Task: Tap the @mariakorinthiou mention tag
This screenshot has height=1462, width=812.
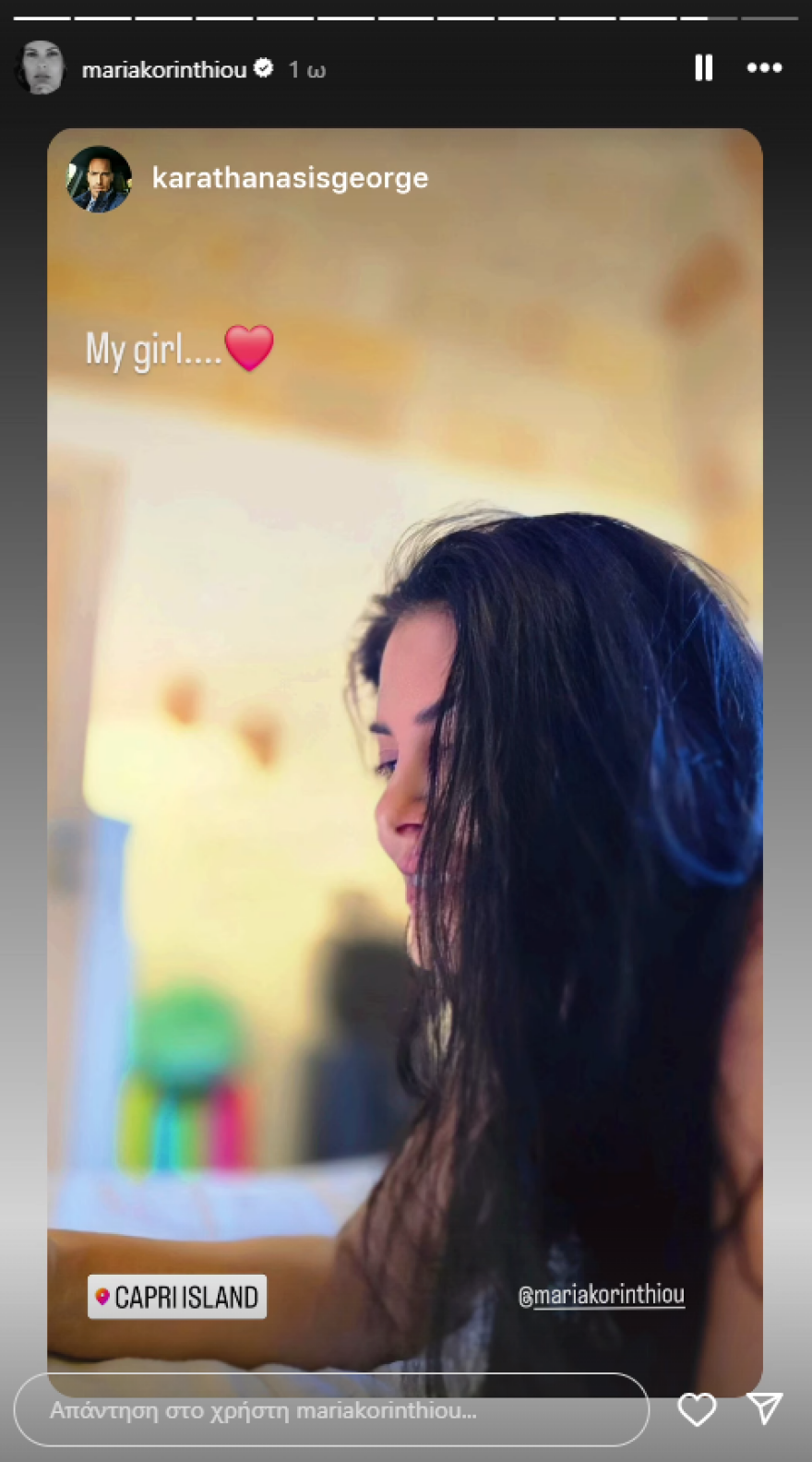Action: 602,1295
